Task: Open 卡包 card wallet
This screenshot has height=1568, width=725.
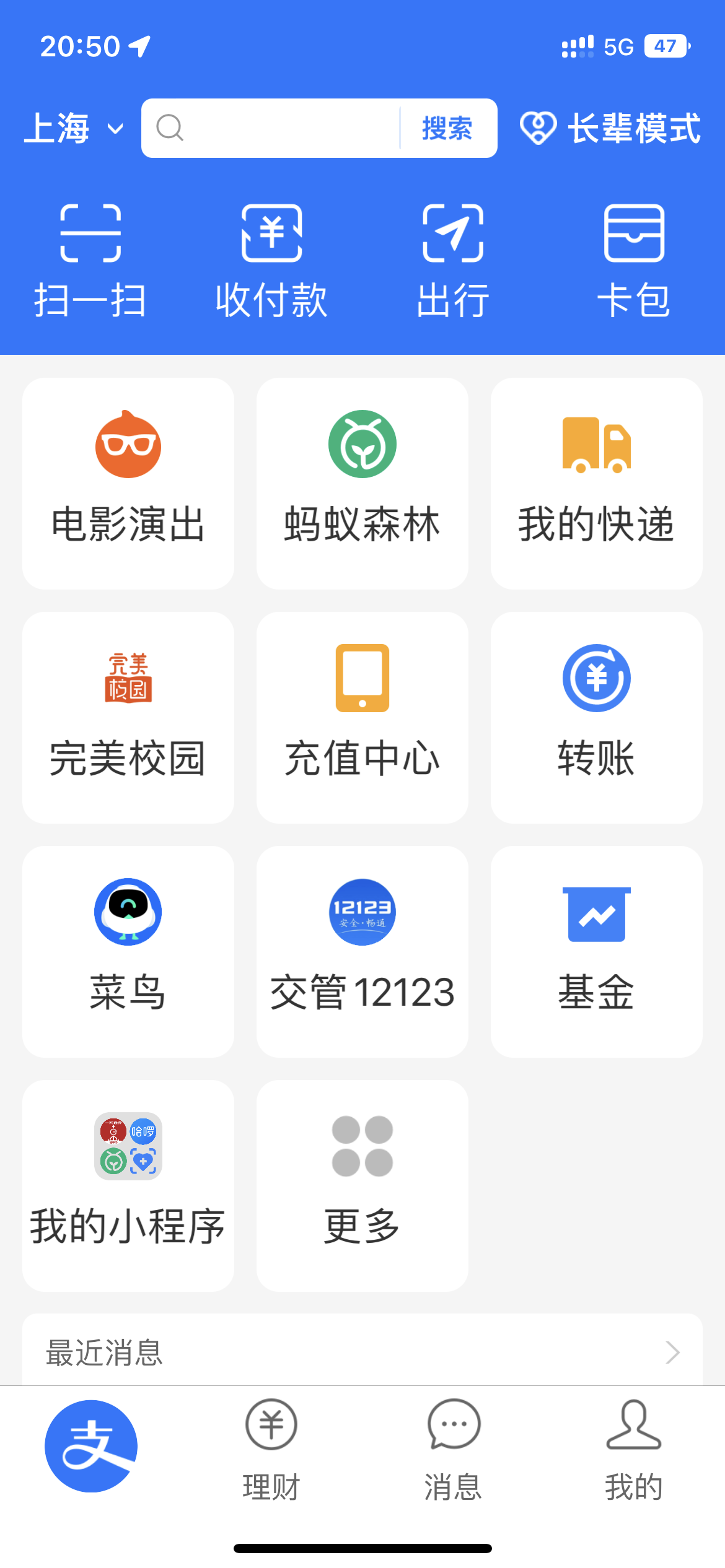Action: (634, 260)
